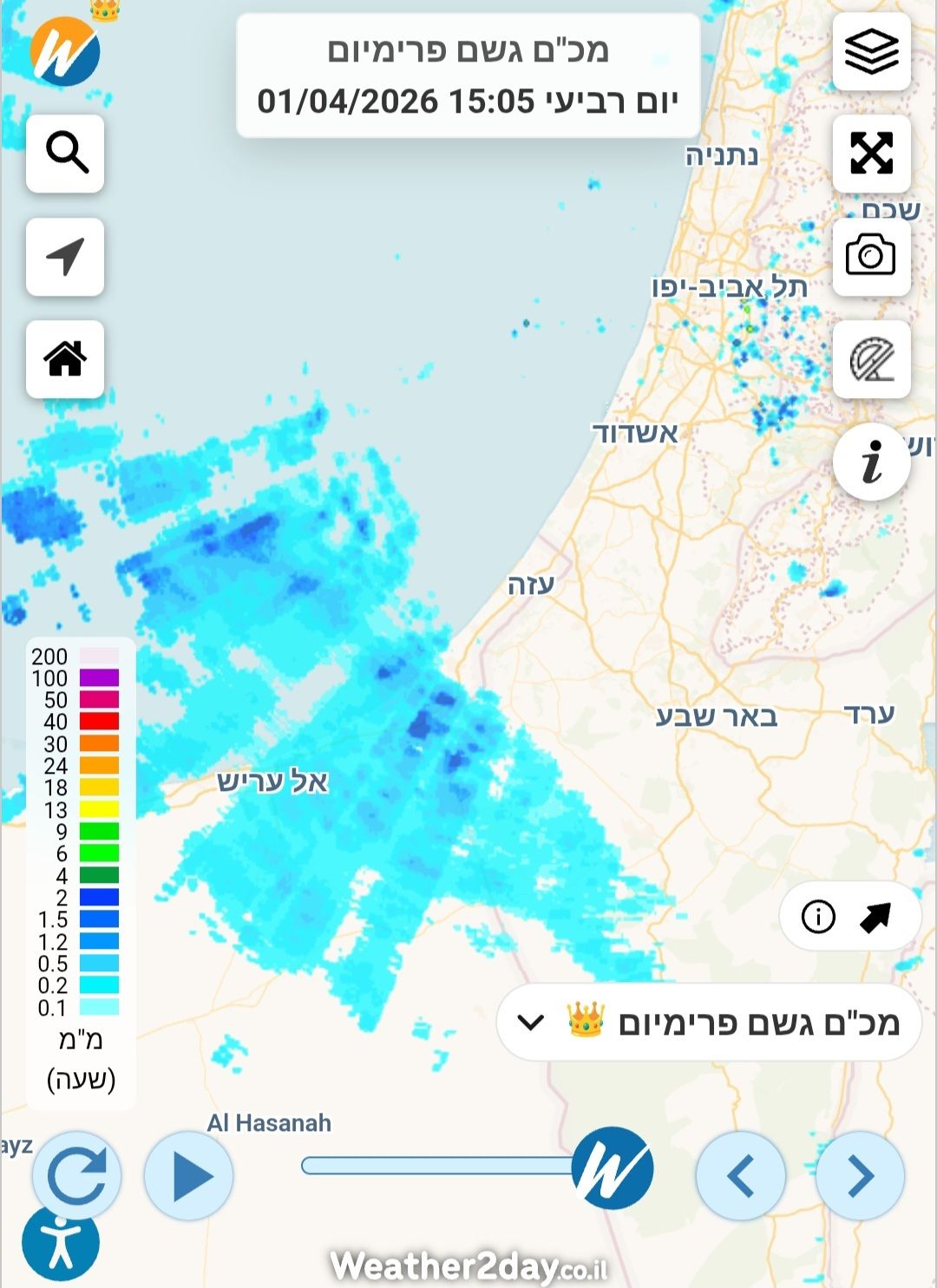Refresh the radar data
The height and width of the screenshot is (1288, 937).
(x=76, y=1176)
